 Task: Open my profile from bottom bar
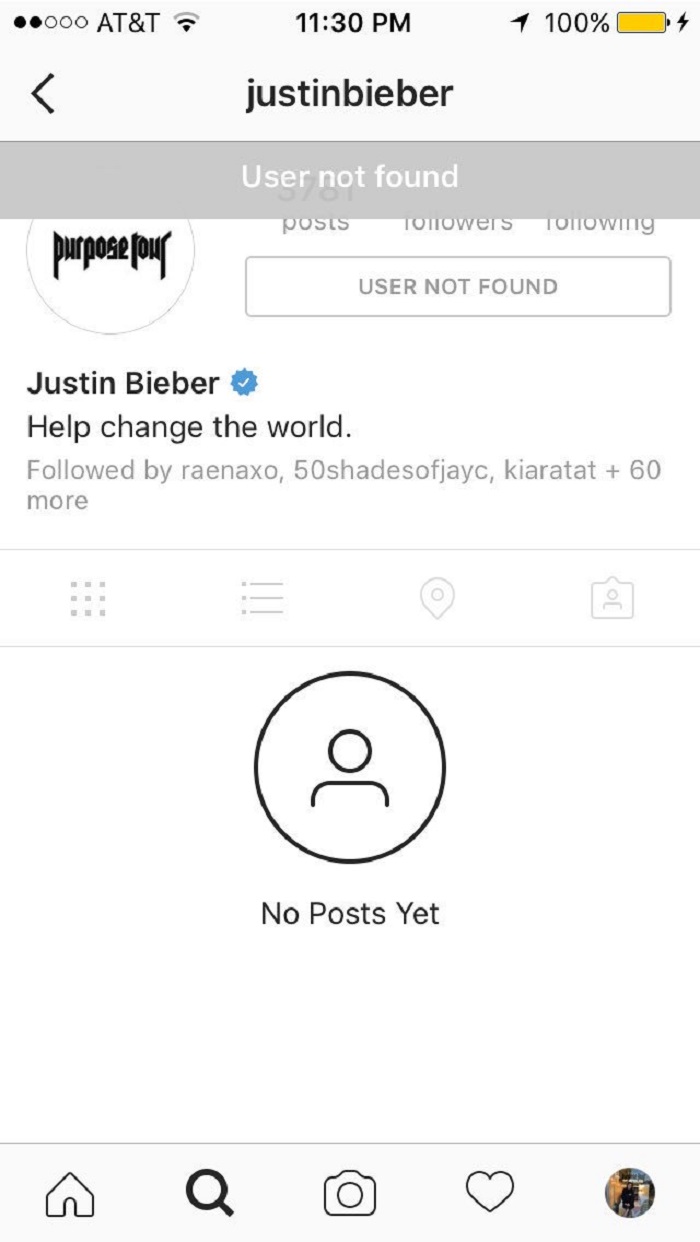[x=630, y=1193]
